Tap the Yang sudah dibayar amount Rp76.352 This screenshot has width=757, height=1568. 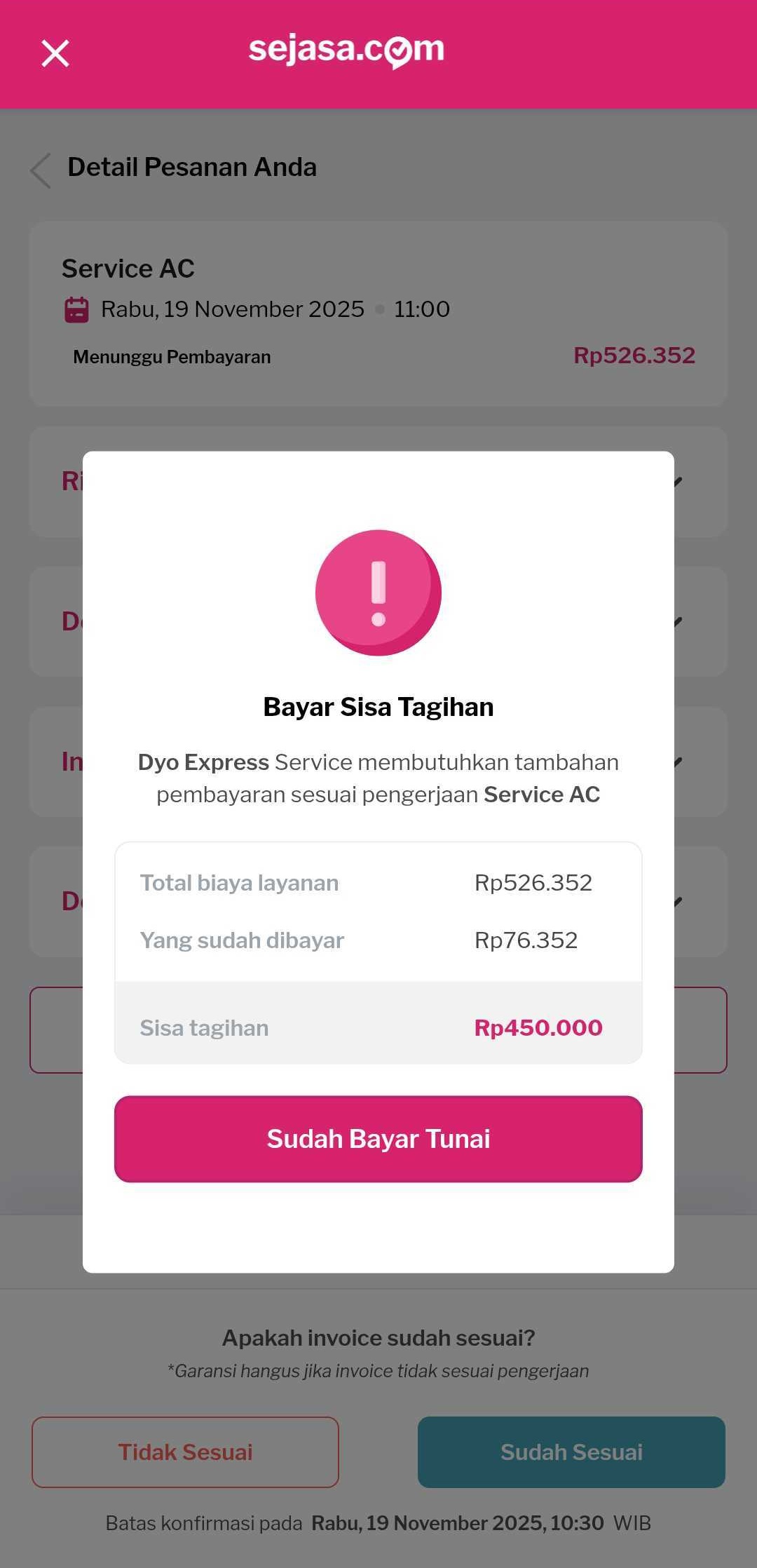pos(525,940)
